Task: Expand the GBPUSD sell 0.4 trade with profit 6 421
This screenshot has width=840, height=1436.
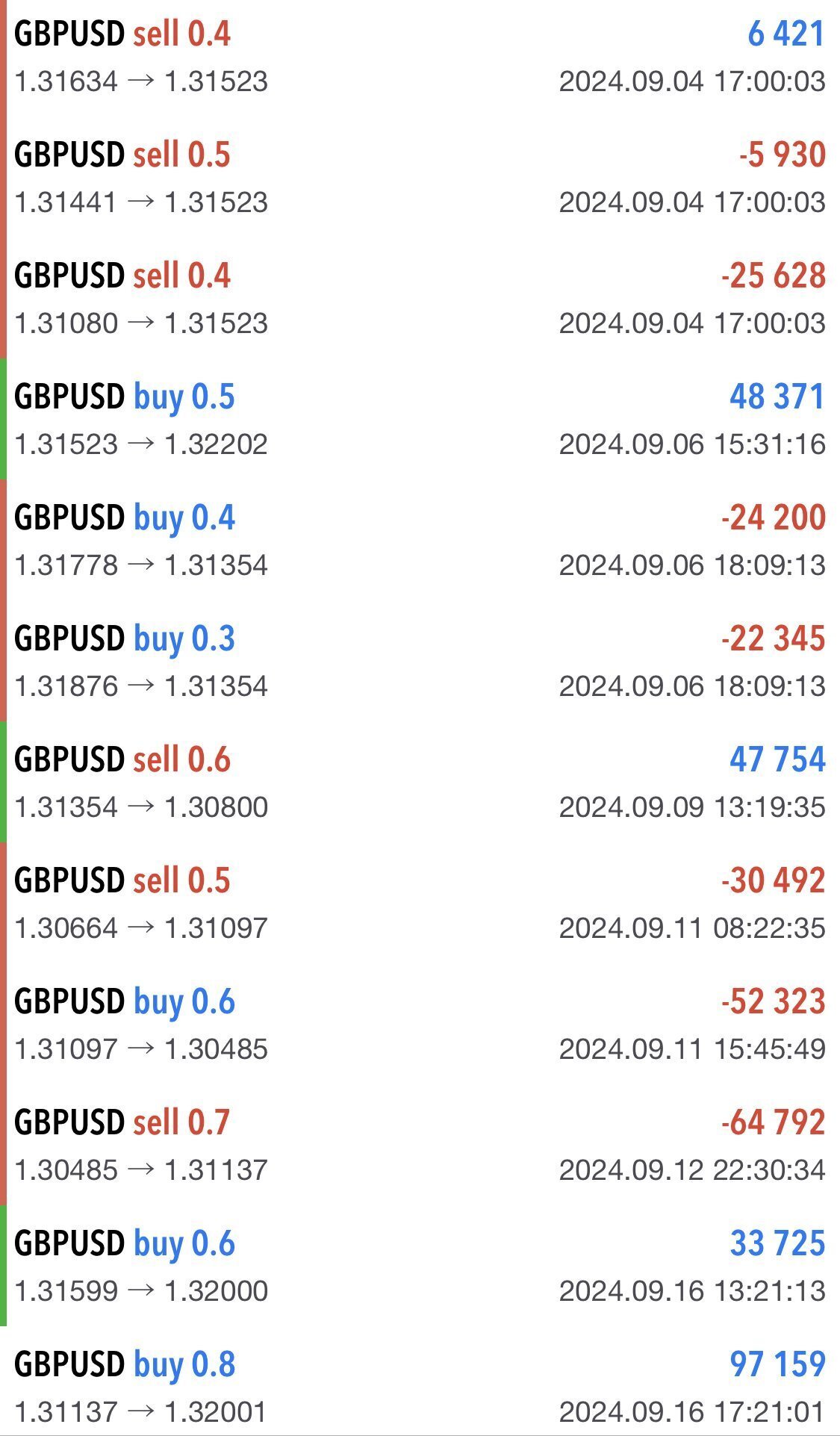Action: 420,57
